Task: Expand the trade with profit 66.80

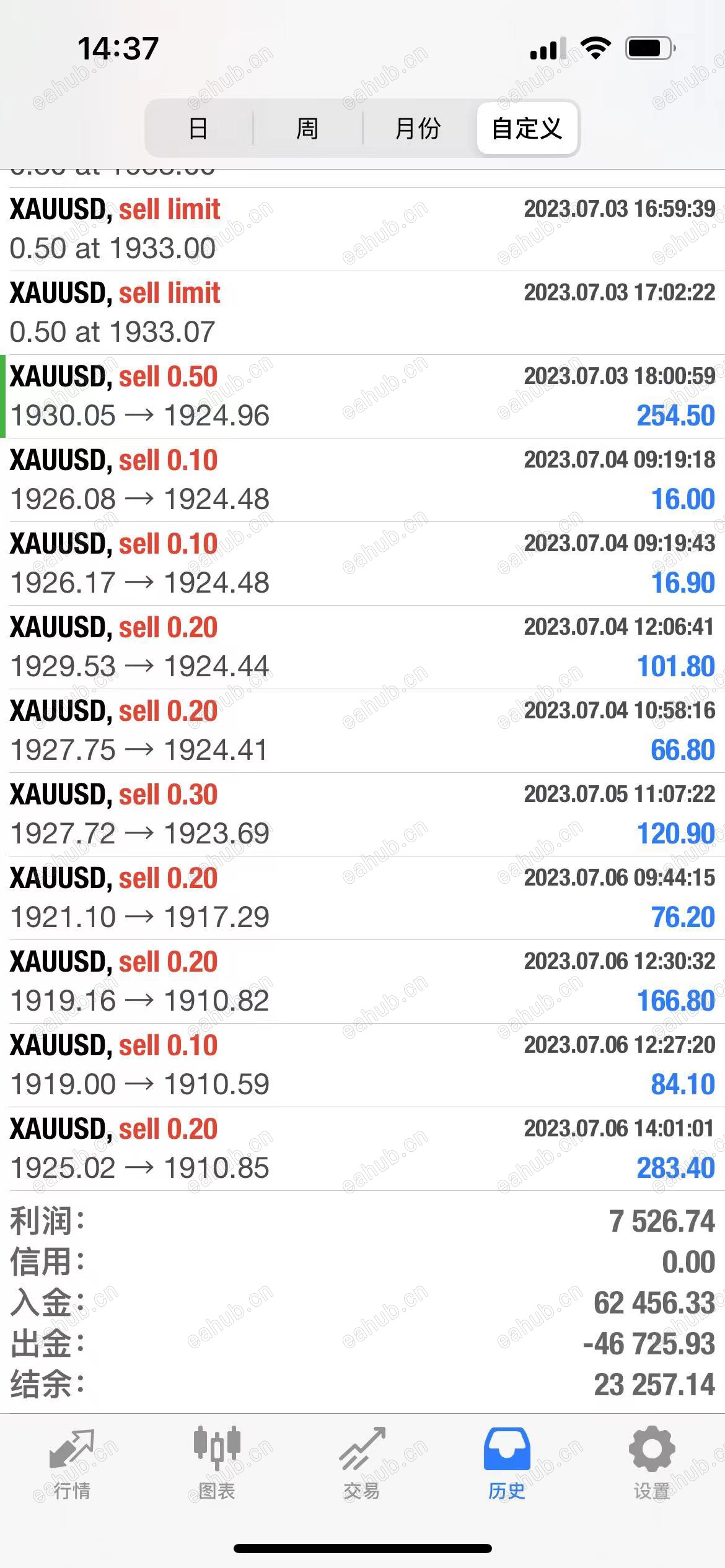Action: (362, 731)
